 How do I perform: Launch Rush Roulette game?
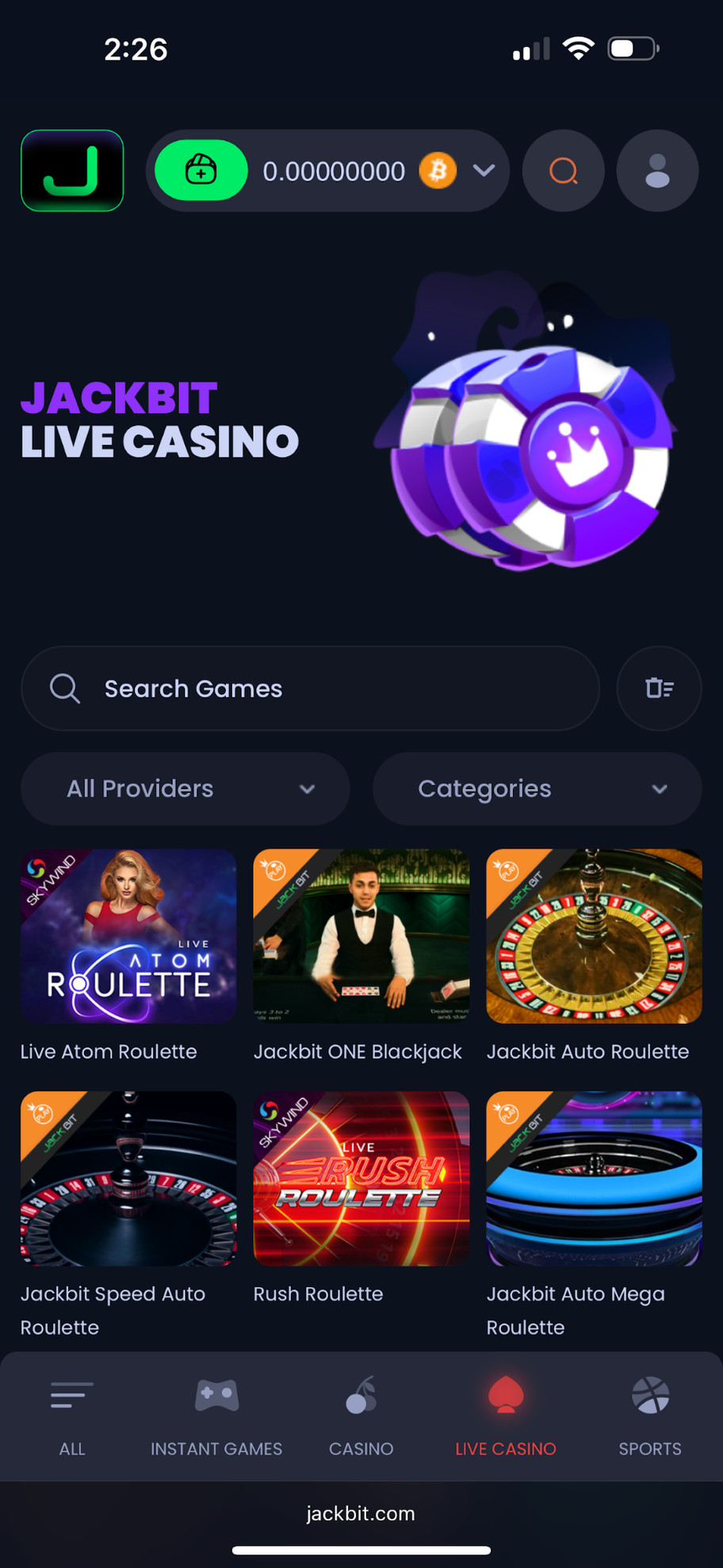(x=361, y=1179)
